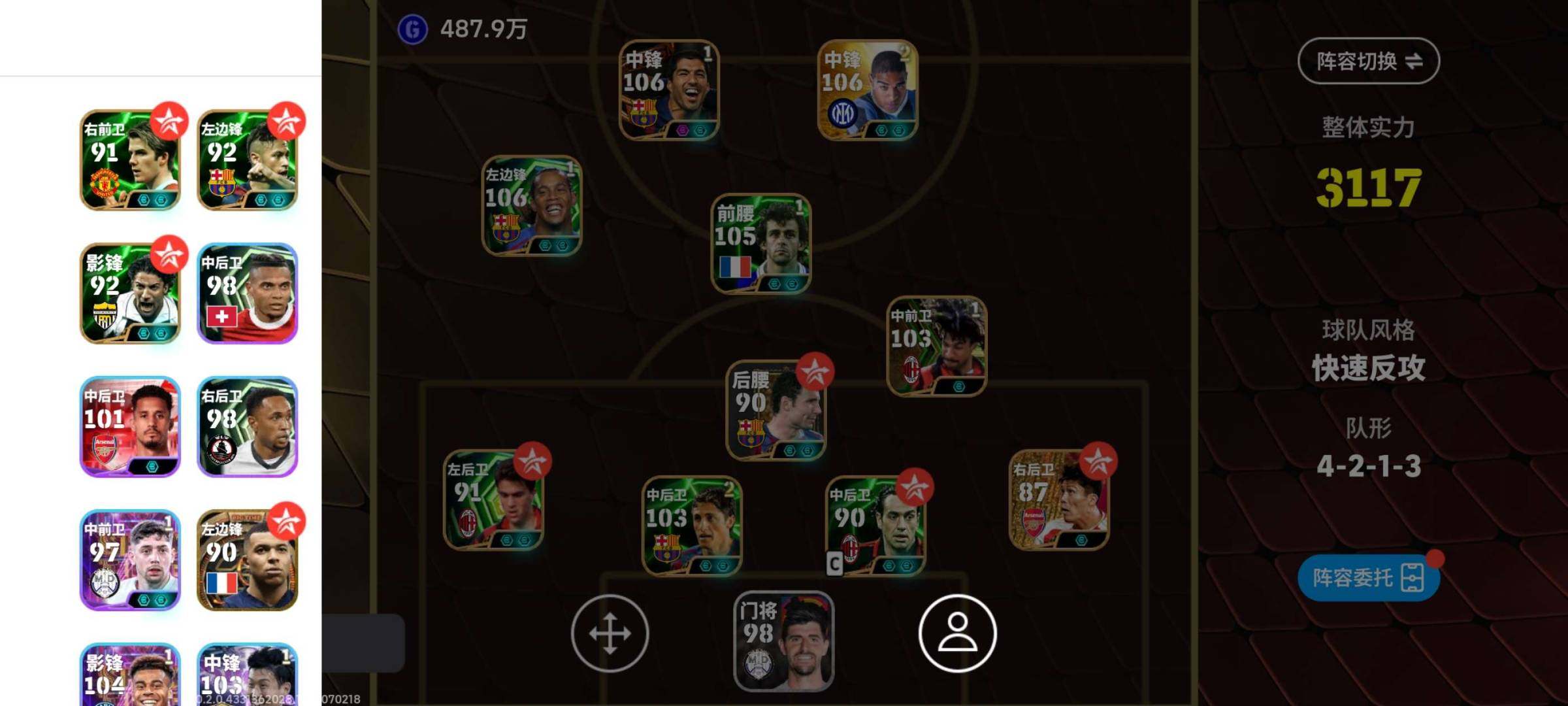Tap the 阵容切换 lineup switch button

(x=1368, y=61)
